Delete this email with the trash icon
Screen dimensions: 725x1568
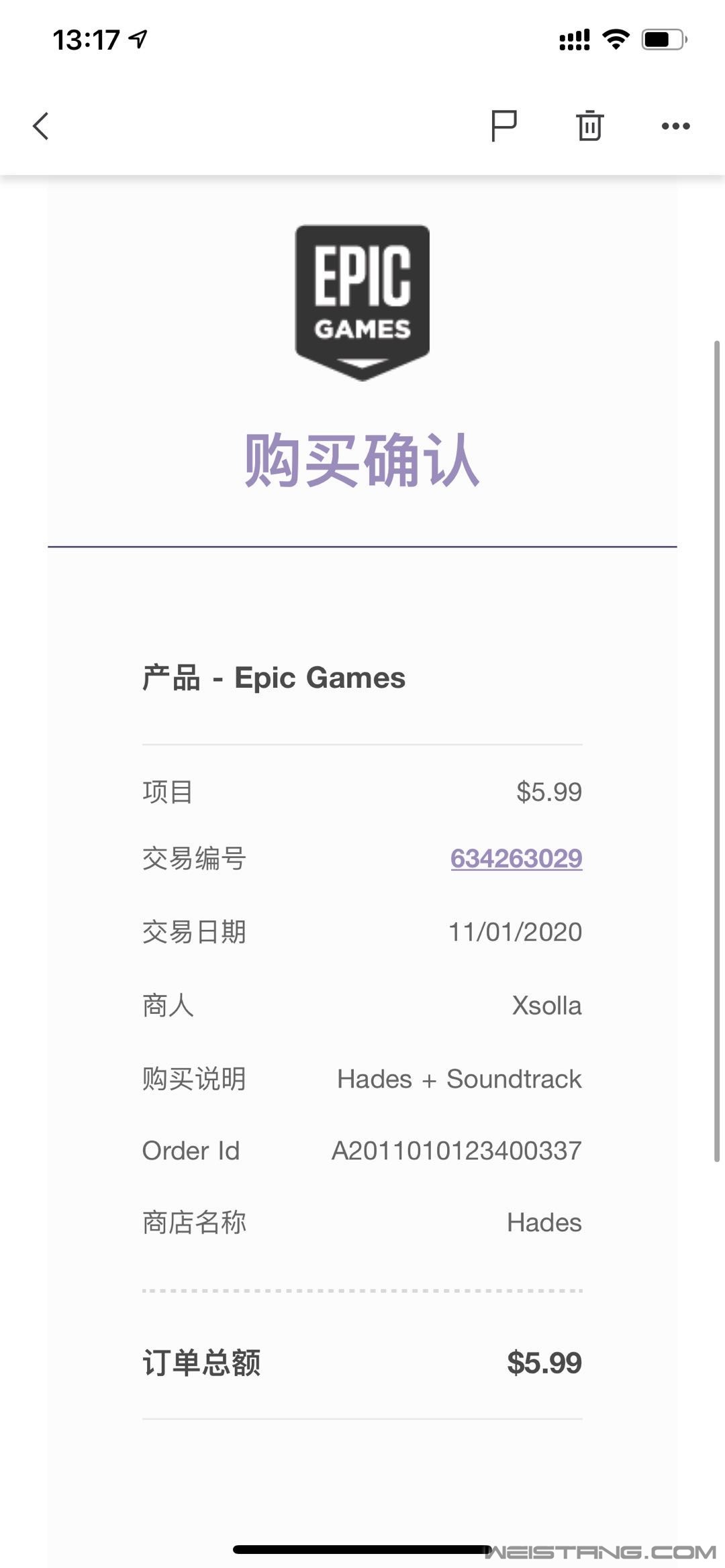point(589,125)
